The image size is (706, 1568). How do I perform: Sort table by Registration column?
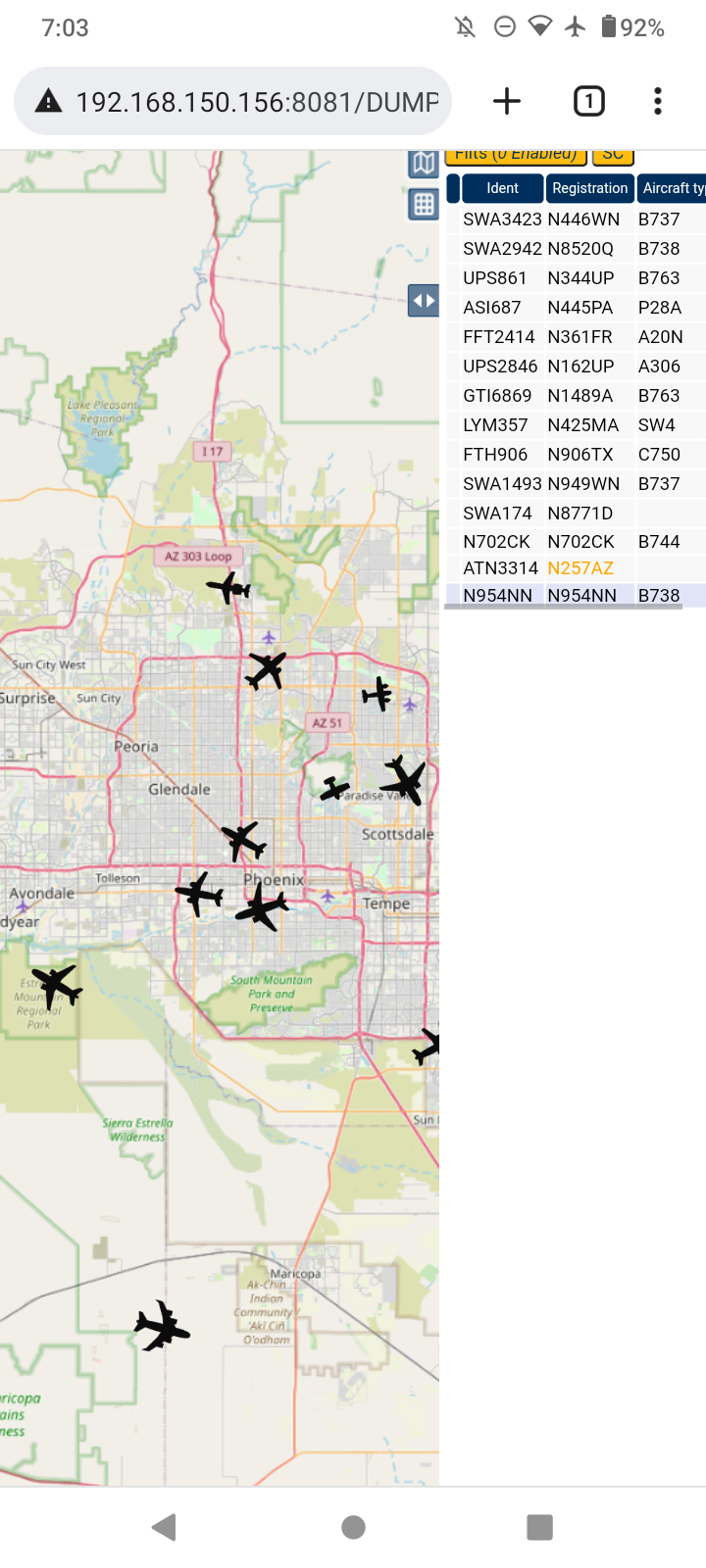589,188
